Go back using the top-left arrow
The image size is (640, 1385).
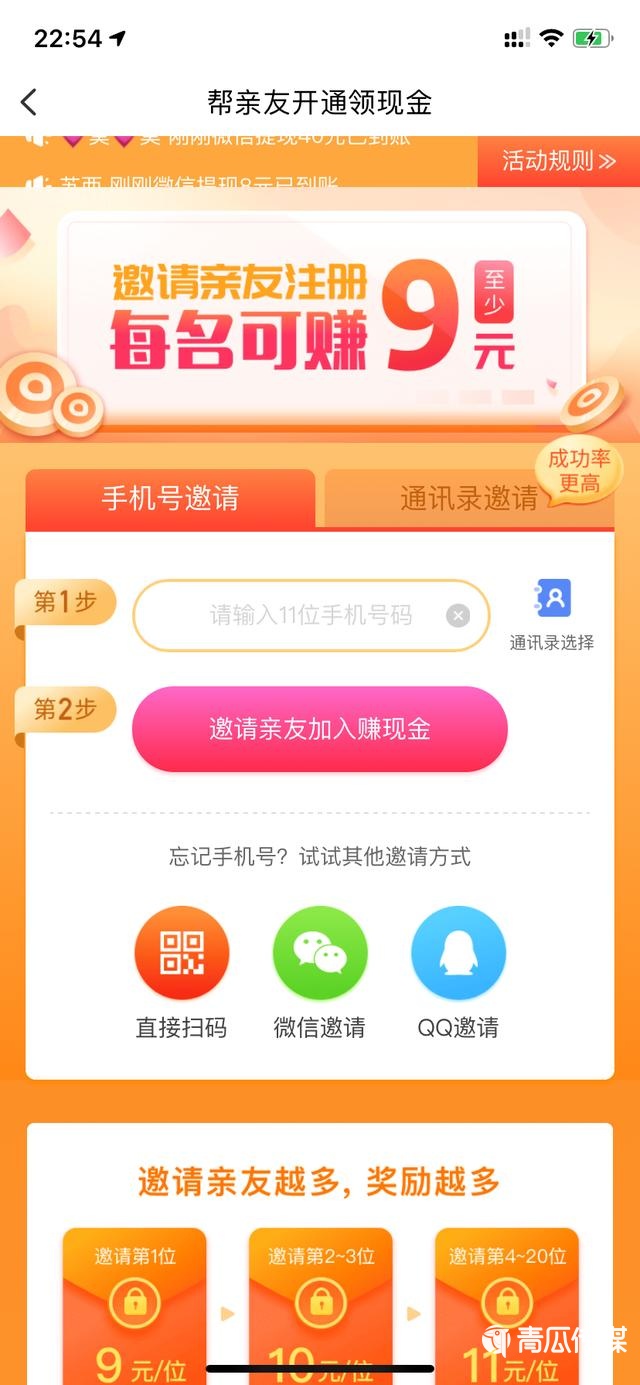coord(29,102)
